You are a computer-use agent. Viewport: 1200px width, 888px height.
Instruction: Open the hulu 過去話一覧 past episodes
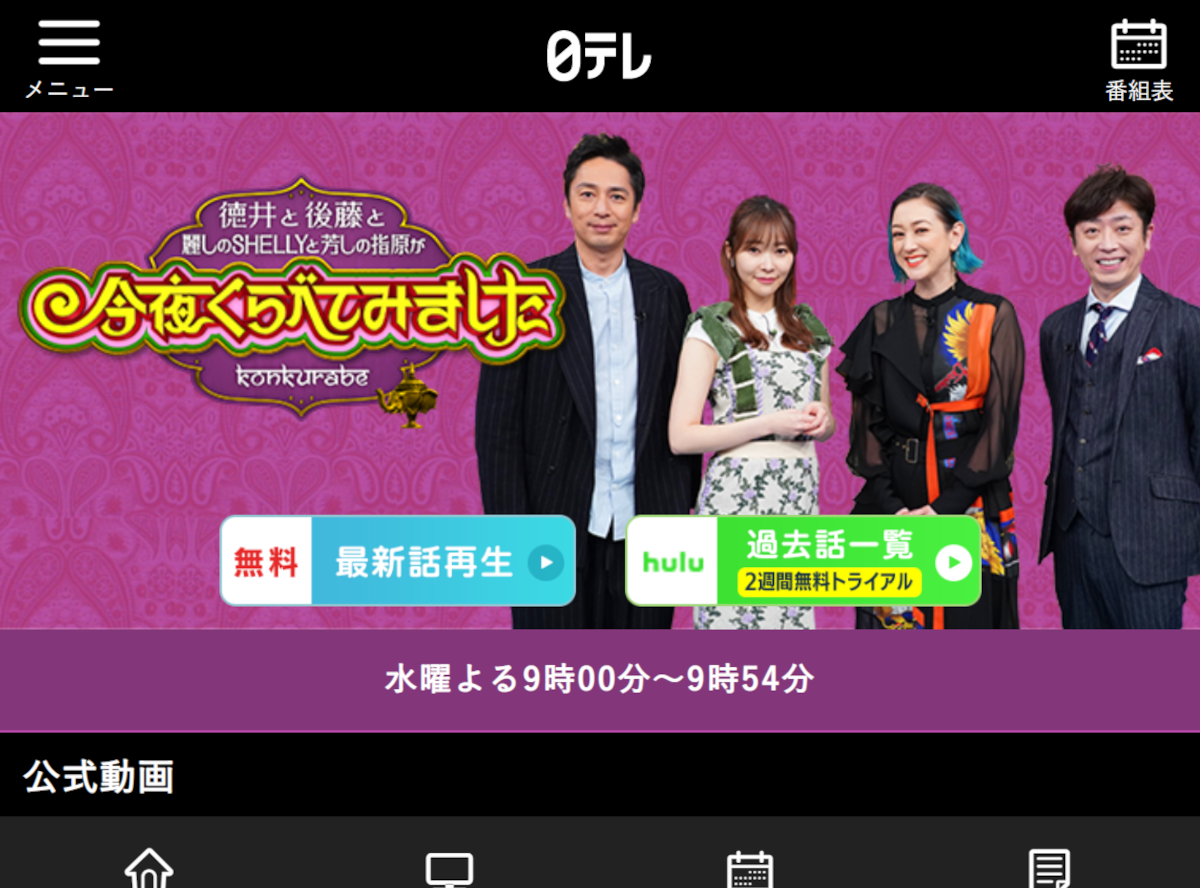[x=803, y=561]
